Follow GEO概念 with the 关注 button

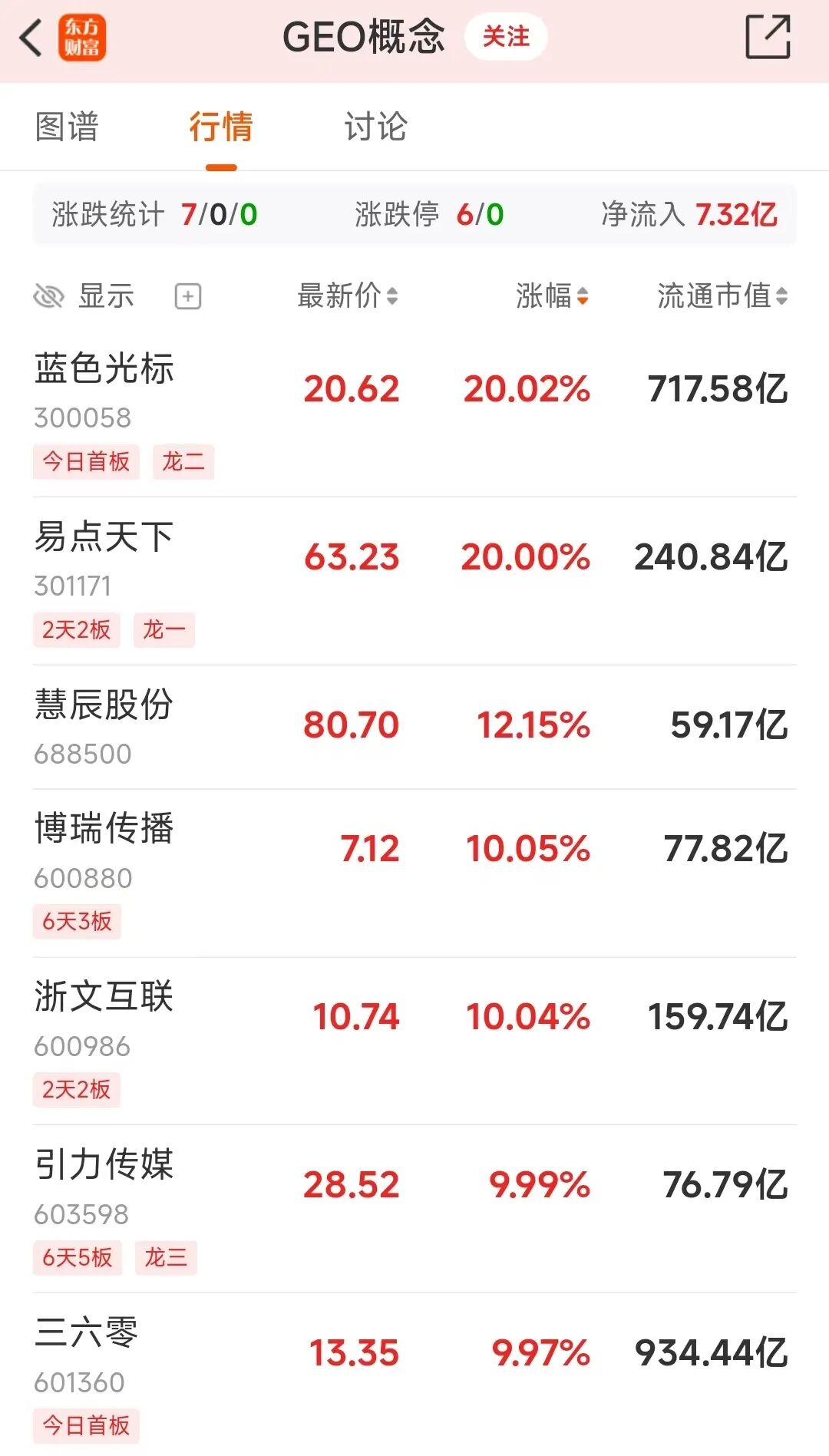[x=506, y=37]
